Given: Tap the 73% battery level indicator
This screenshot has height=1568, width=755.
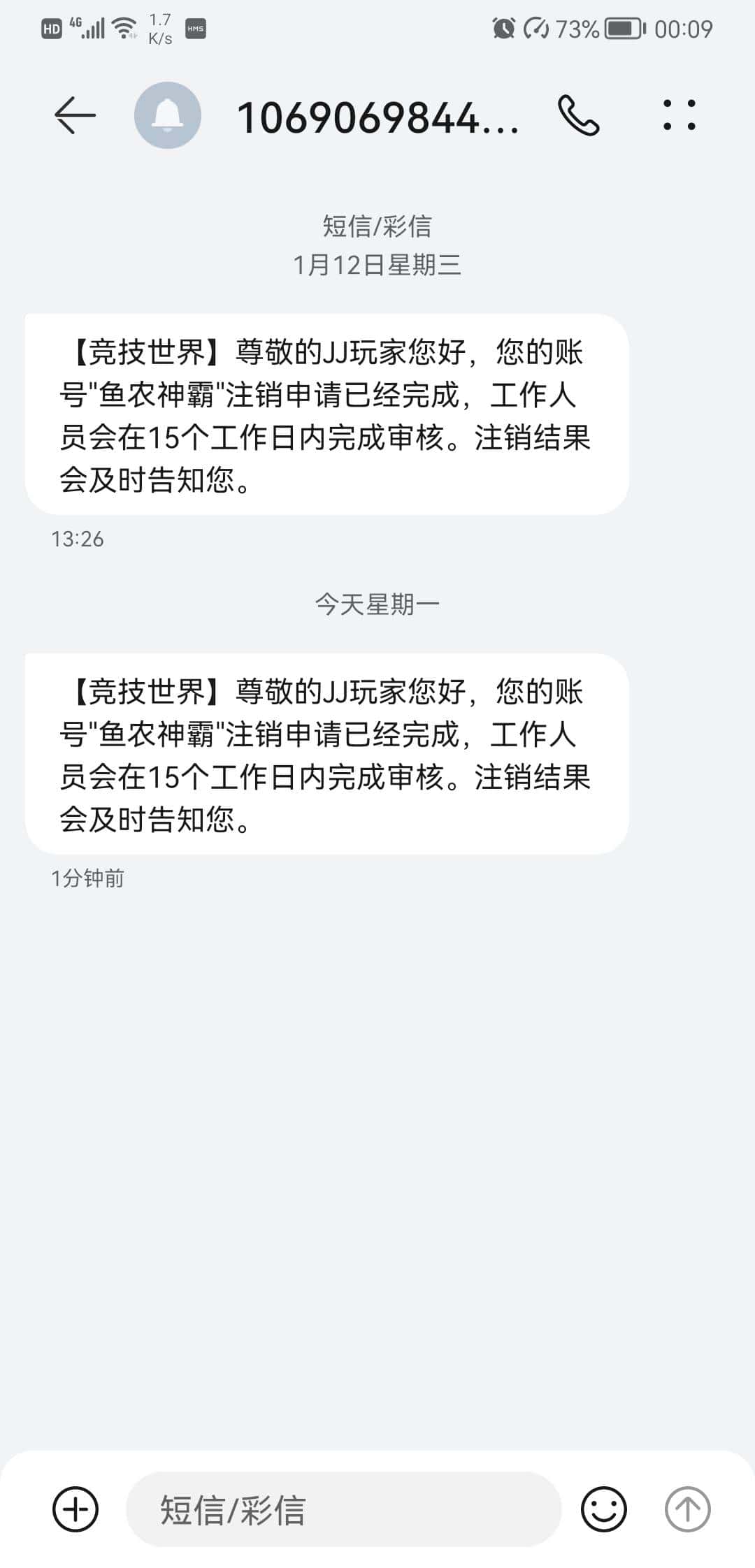Looking at the screenshot, I should 577,28.
